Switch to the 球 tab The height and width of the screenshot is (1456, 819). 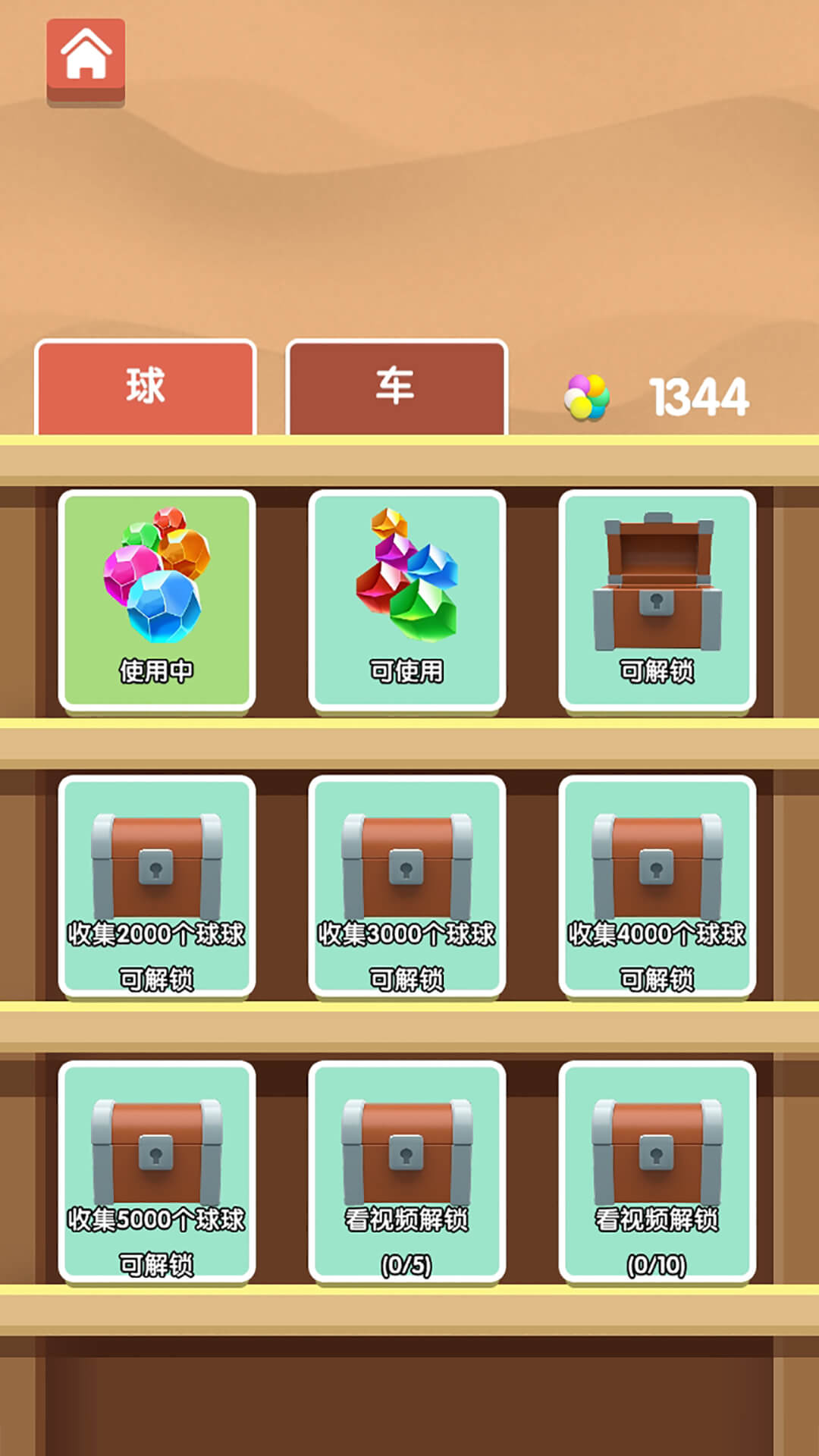point(147,385)
